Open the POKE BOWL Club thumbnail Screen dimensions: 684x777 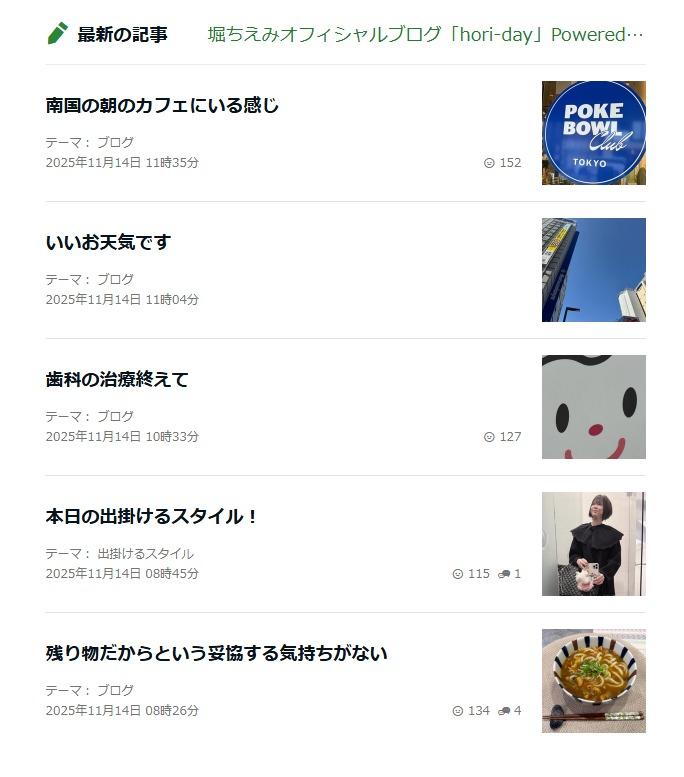[593, 133]
